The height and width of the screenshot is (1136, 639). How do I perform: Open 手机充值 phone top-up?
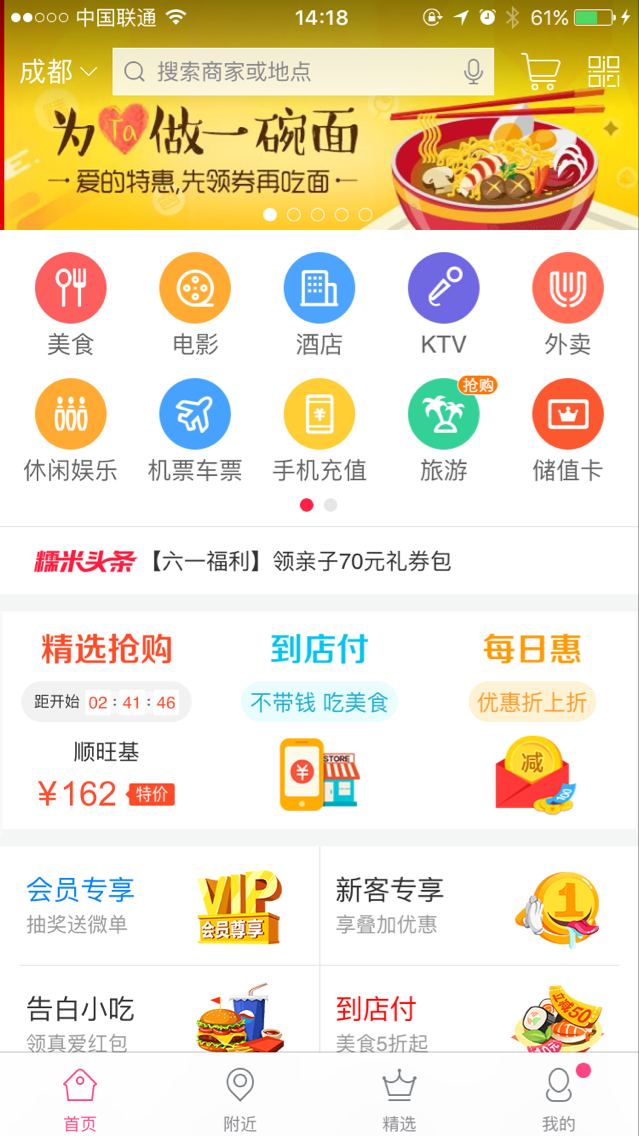pos(319,430)
